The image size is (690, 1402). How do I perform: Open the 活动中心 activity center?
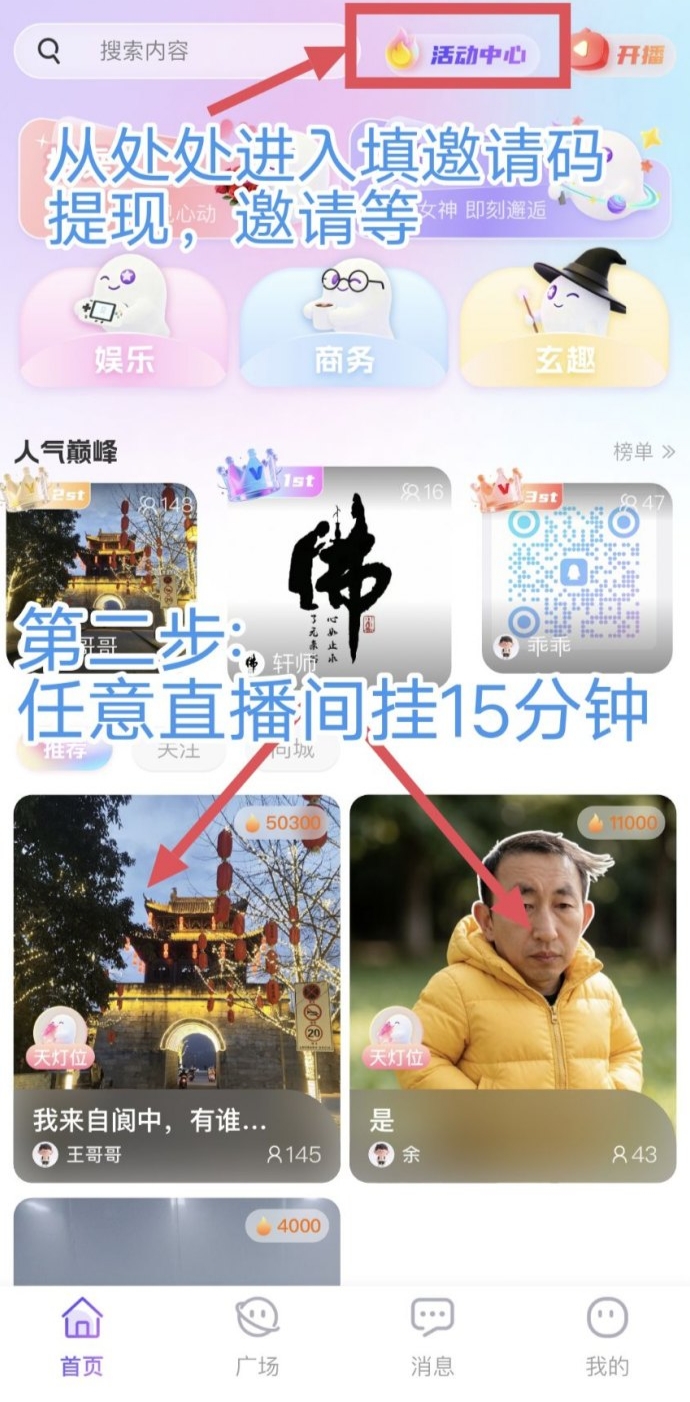tap(462, 53)
